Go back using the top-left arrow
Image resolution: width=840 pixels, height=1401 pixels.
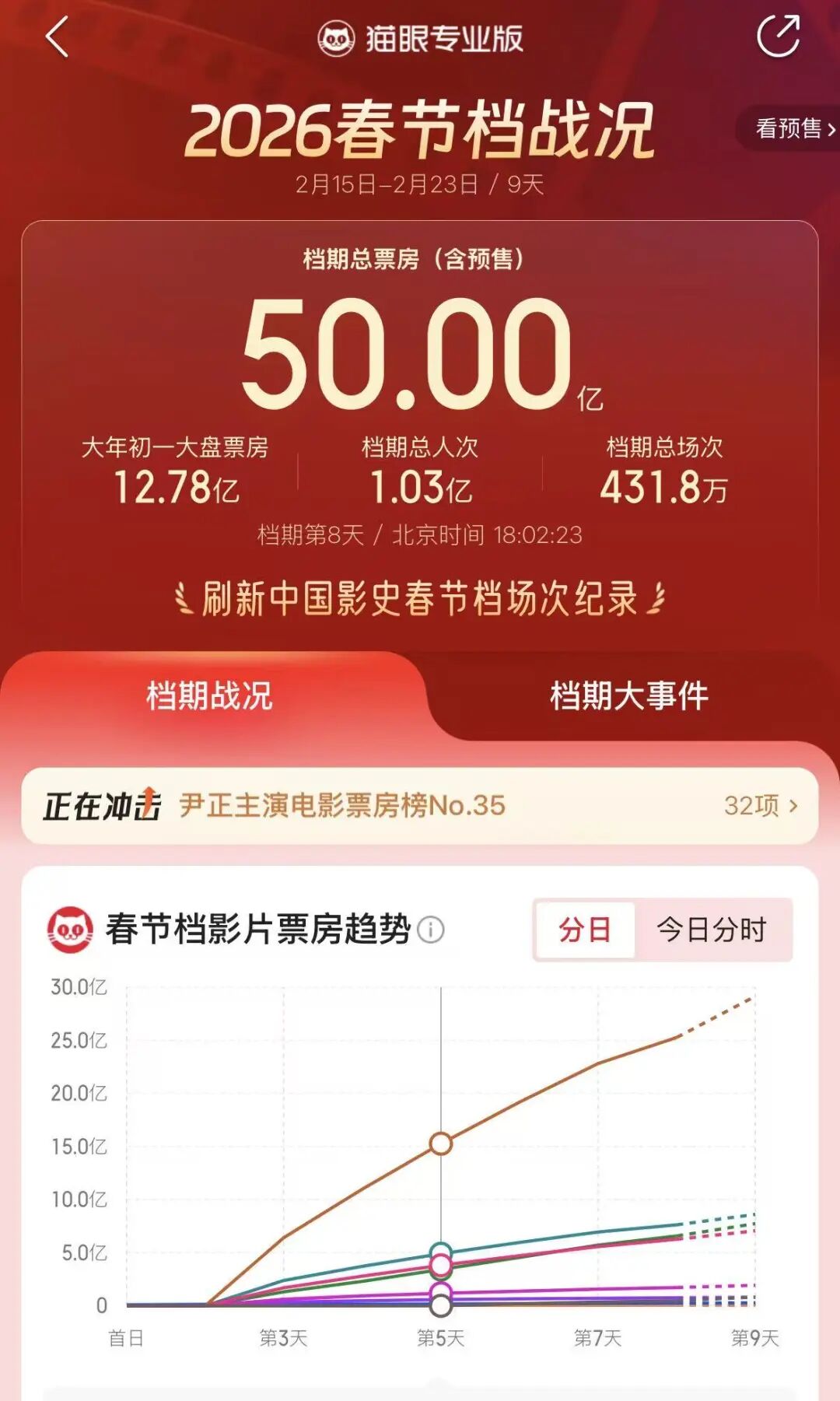tap(58, 37)
